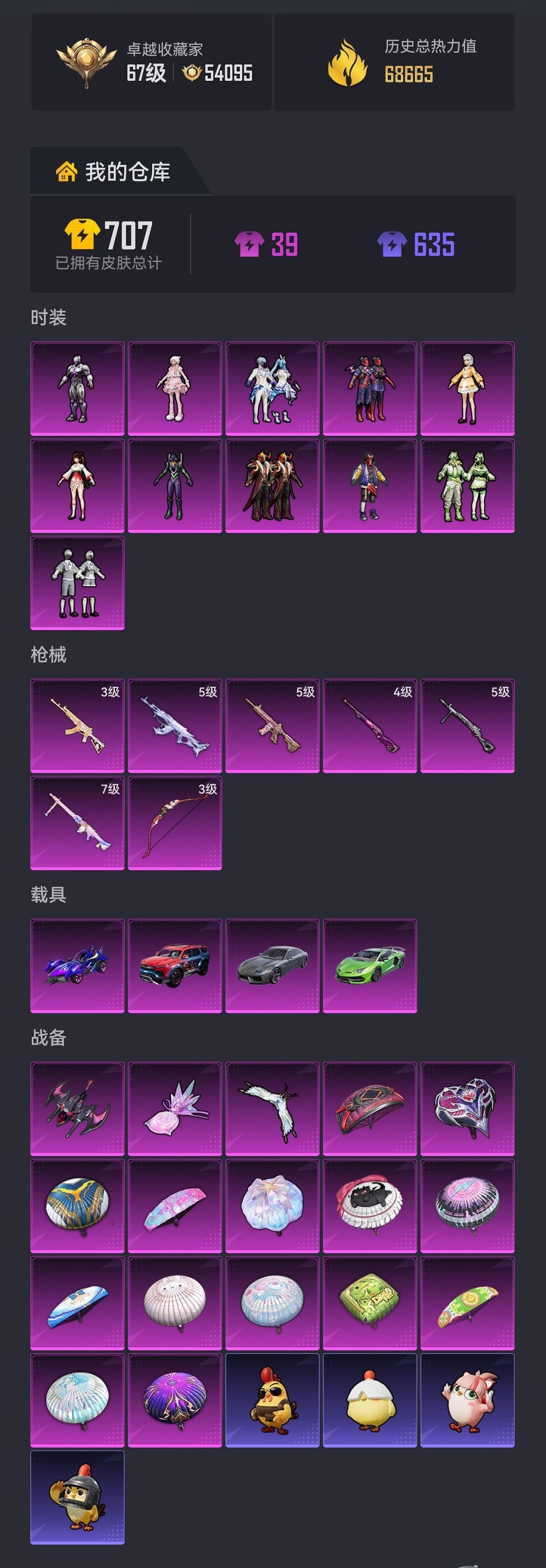Select the red SUV vehicle skin
The width and height of the screenshot is (546, 1568).
(175, 966)
